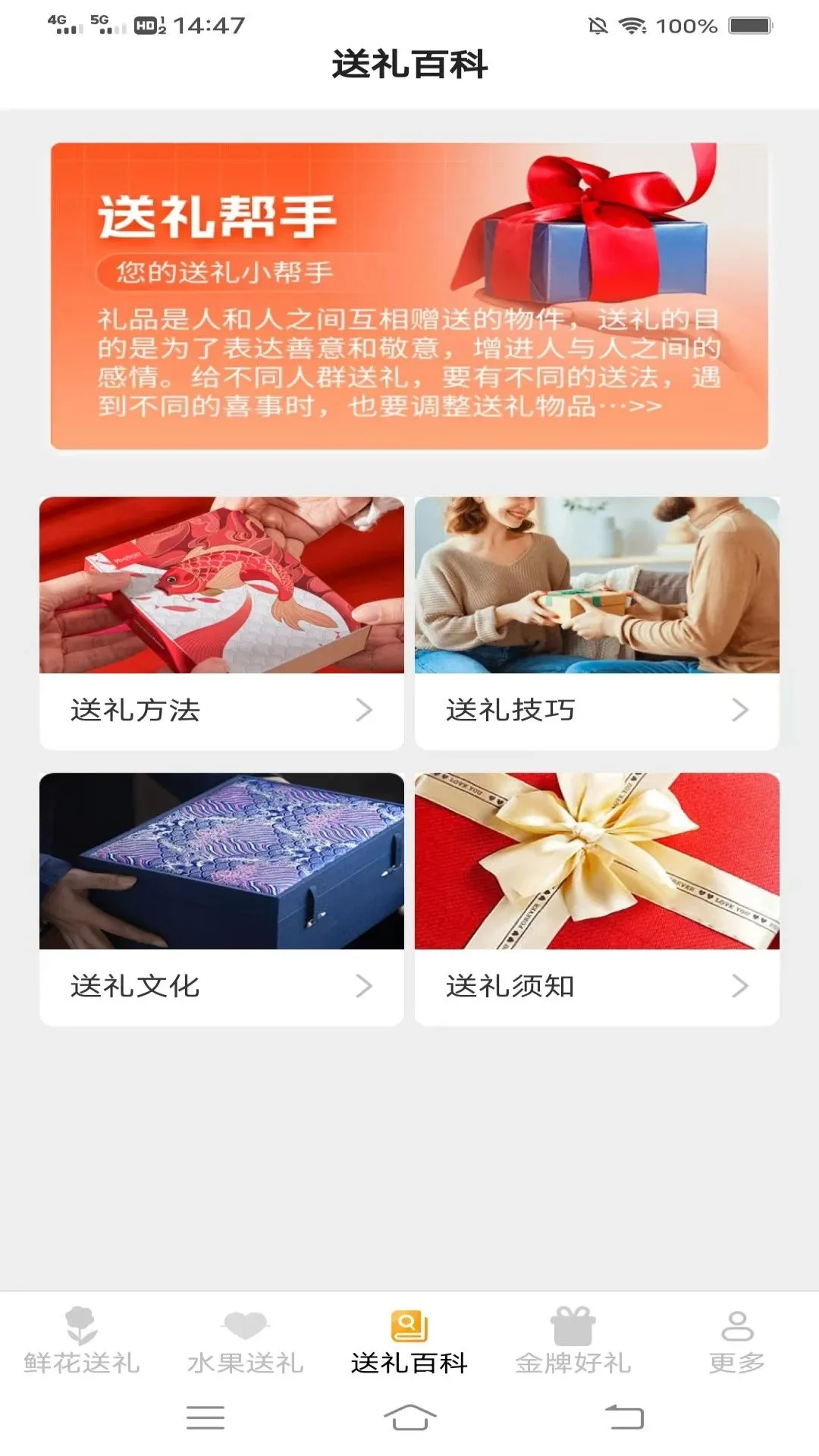This screenshot has width=819, height=1456.
Task: Open the 送礼帮手 banner
Action: pyautogui.click(x=409, y=297)
